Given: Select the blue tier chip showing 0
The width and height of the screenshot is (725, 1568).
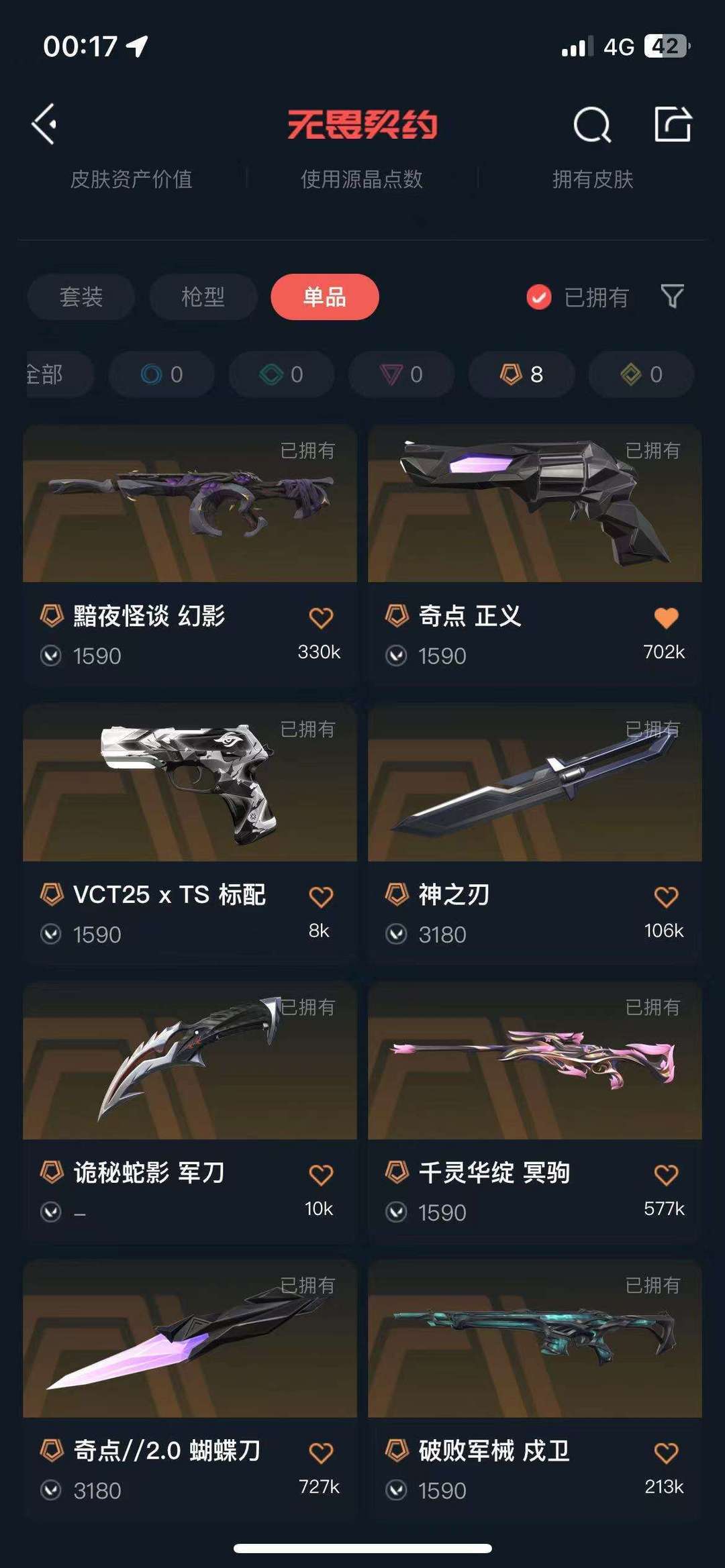Looking at the screenshot, I should (x=162, y=374).
